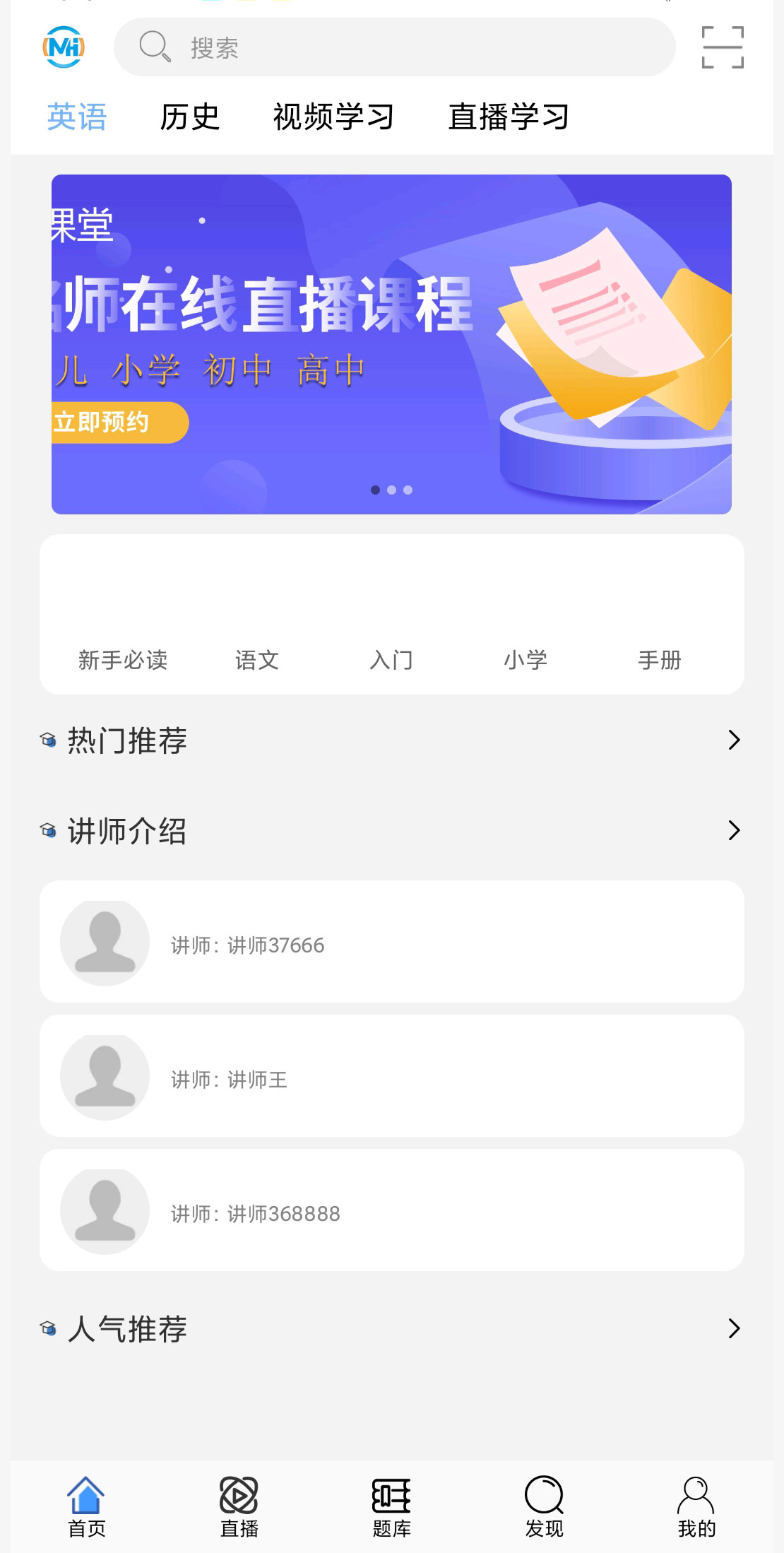784x1553 pixels.
Task: View more in 讲师介绍
Action: tap(734, 830)
